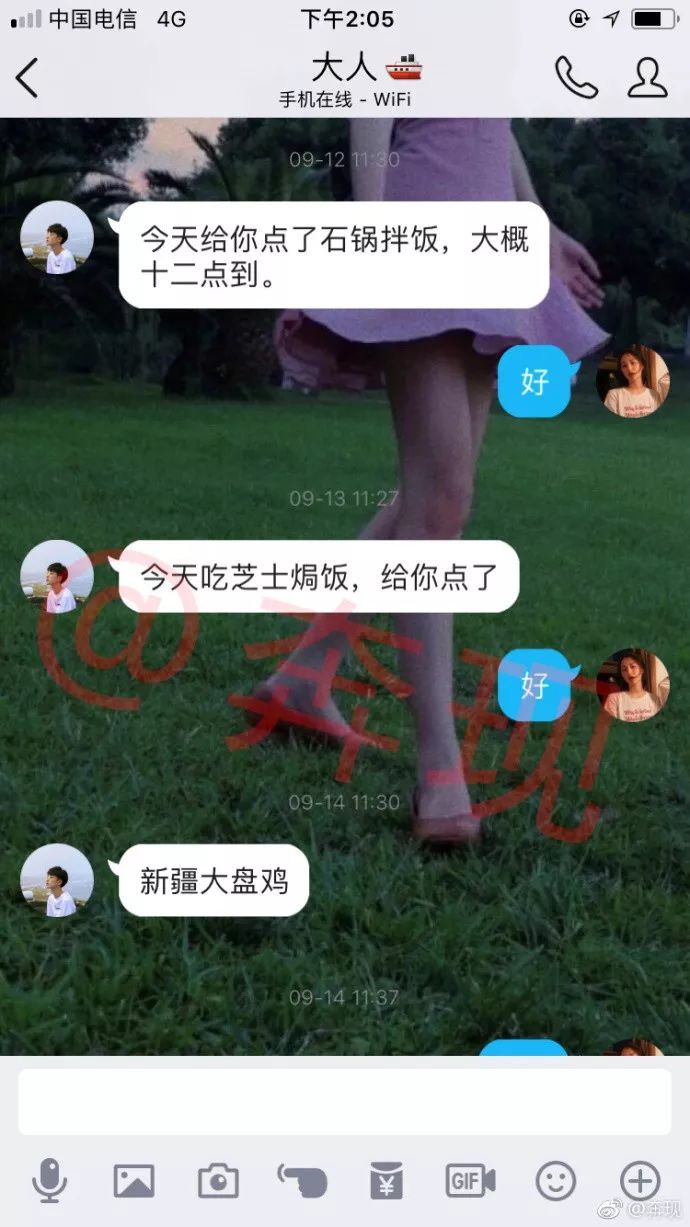Open the camera to take a photo
Image resolution: width=690 pixels, height=1227 pixels.
218,1181
